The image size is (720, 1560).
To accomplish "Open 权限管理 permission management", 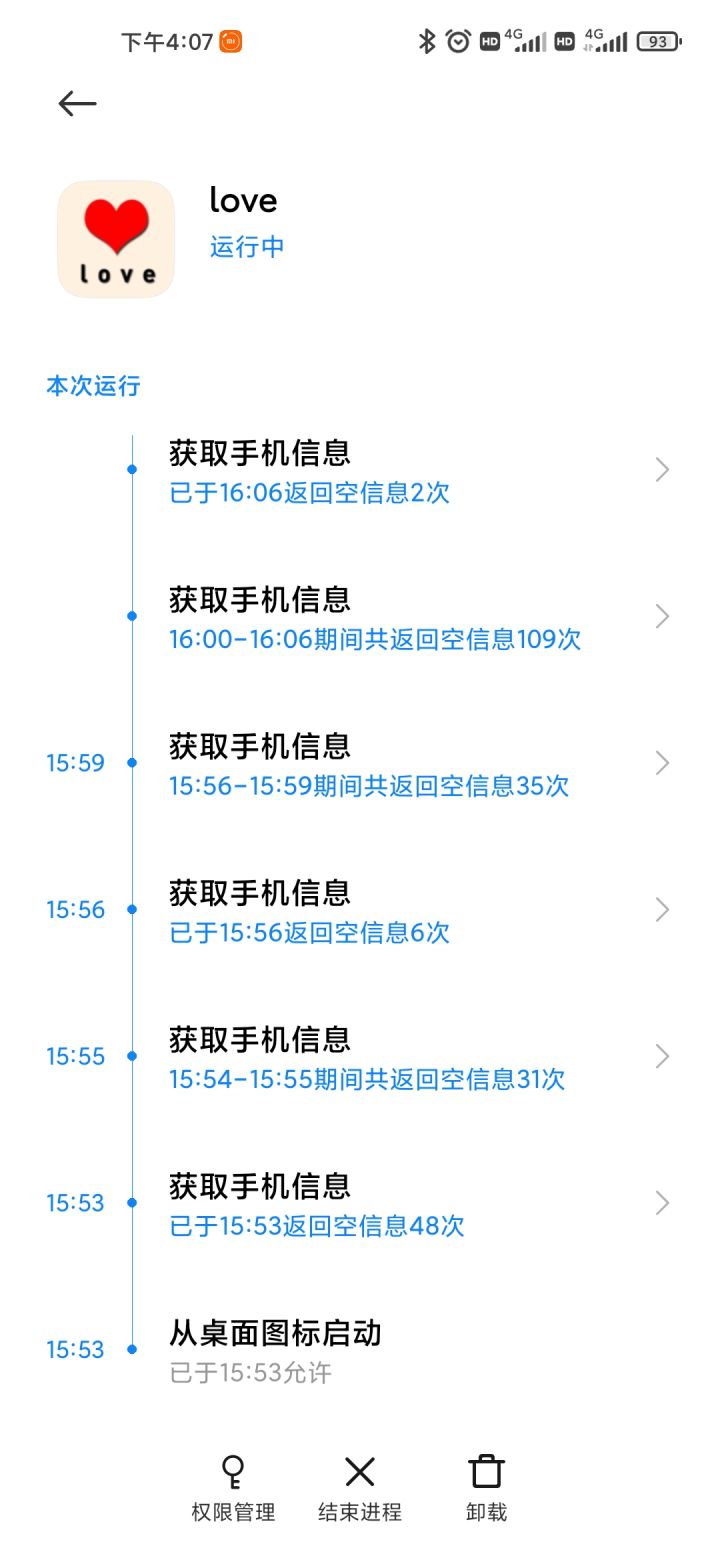I will 233,1487.
